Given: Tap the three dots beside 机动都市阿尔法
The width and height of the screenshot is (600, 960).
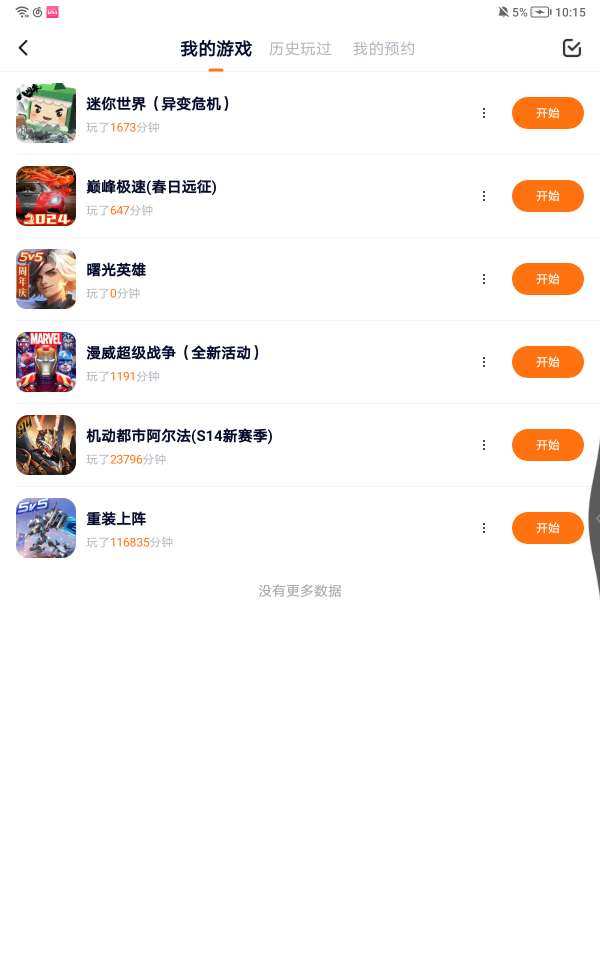Looking at the screenshot, I should (484, 445).
